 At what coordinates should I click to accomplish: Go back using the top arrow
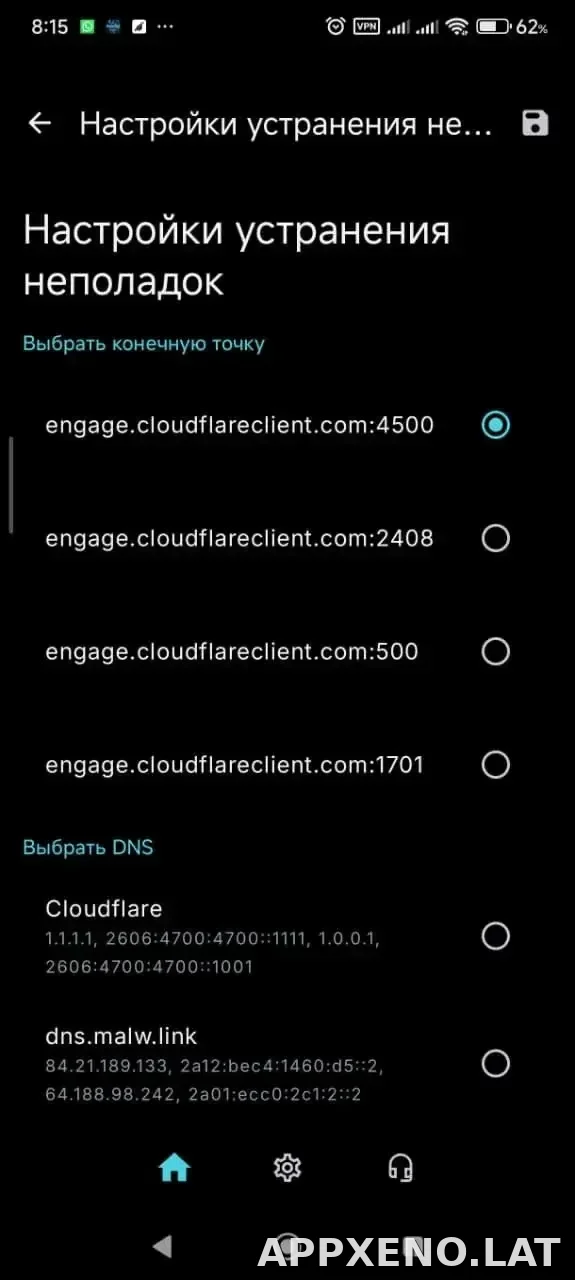39,124
